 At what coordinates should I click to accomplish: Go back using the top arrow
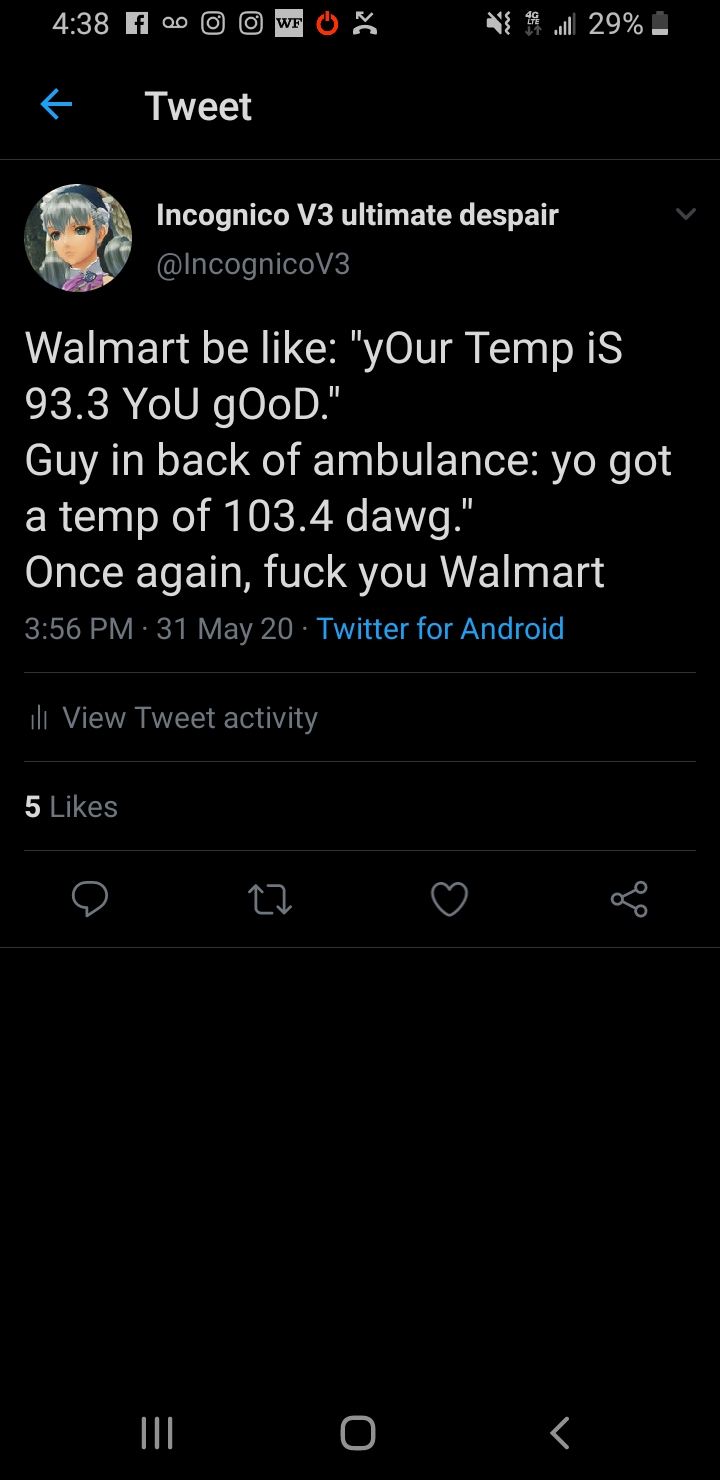click(56, 105)
